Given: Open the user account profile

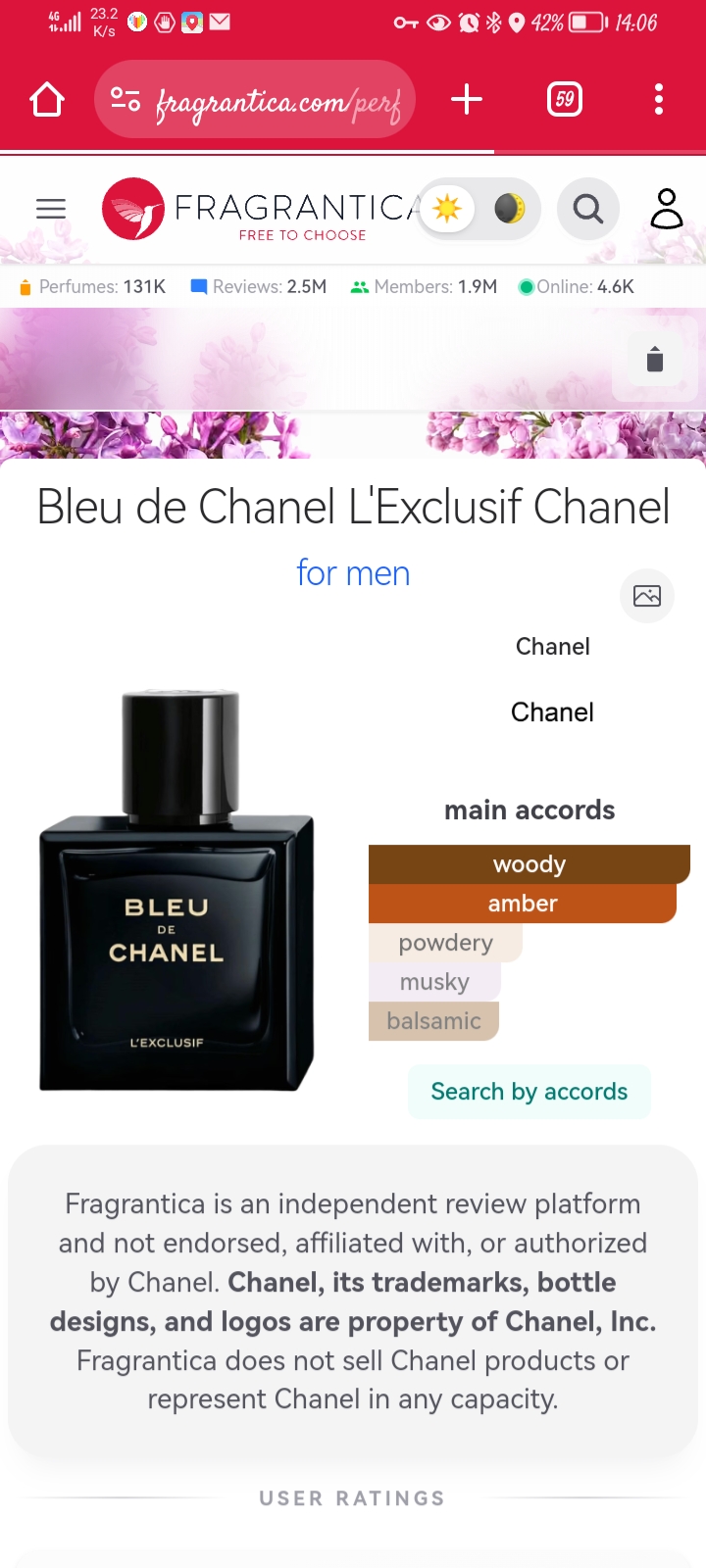Looking at the screenshot, I should (x=667, y=209).
